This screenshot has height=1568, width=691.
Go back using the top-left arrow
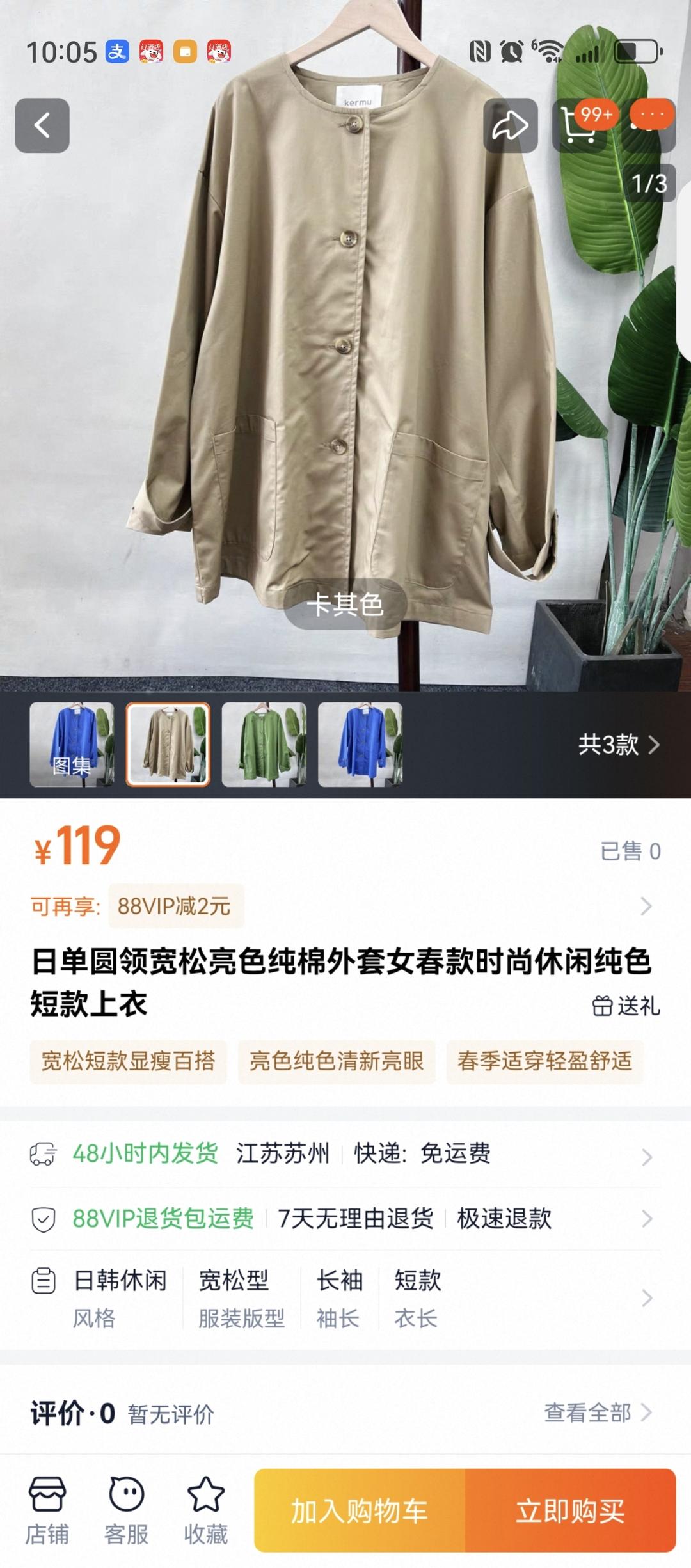coord(42,125)
